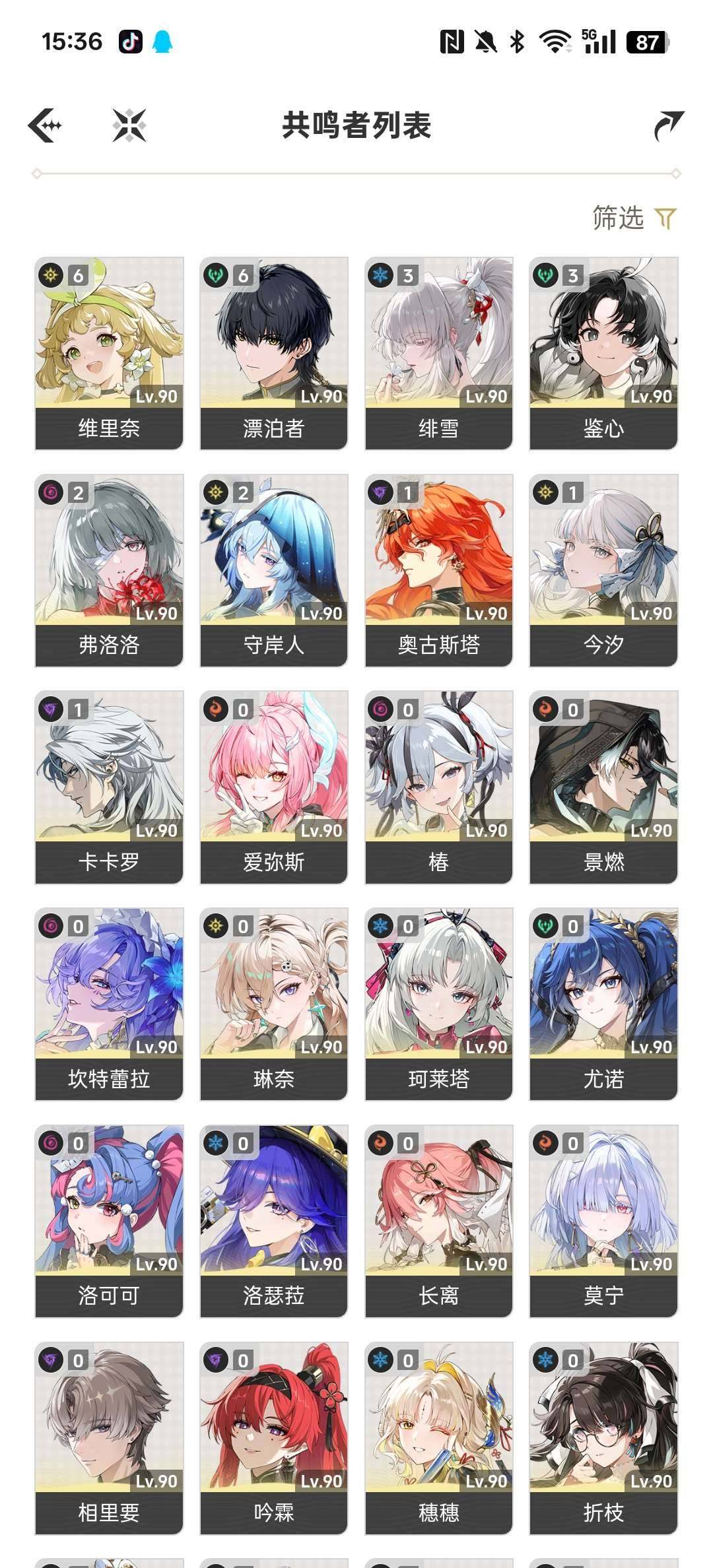Go back with the arrow icon
This screenshot has height=1568, width=713.
pos(45,125)
